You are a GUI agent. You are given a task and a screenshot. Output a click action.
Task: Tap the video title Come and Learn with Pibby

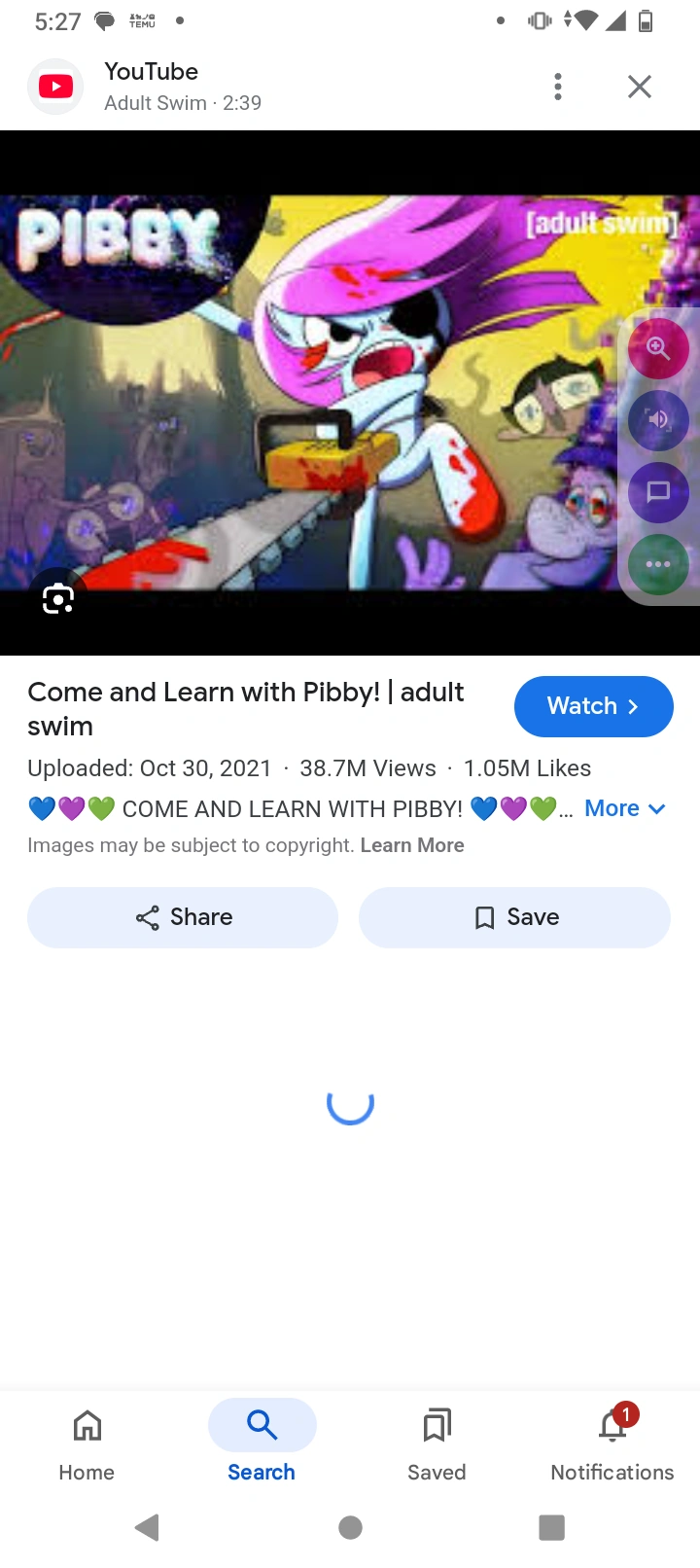click(x=244, y=708)
